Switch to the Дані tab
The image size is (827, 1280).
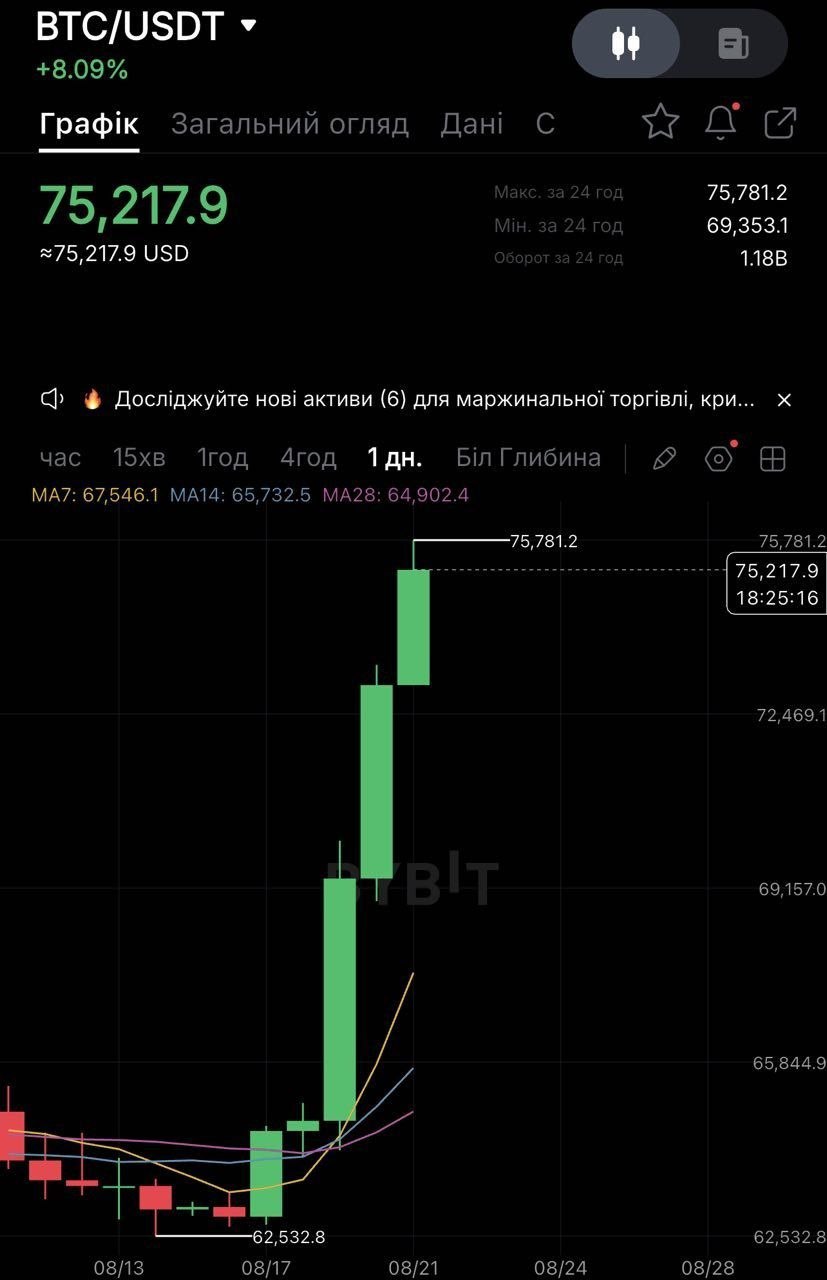[x=472, y=124]
